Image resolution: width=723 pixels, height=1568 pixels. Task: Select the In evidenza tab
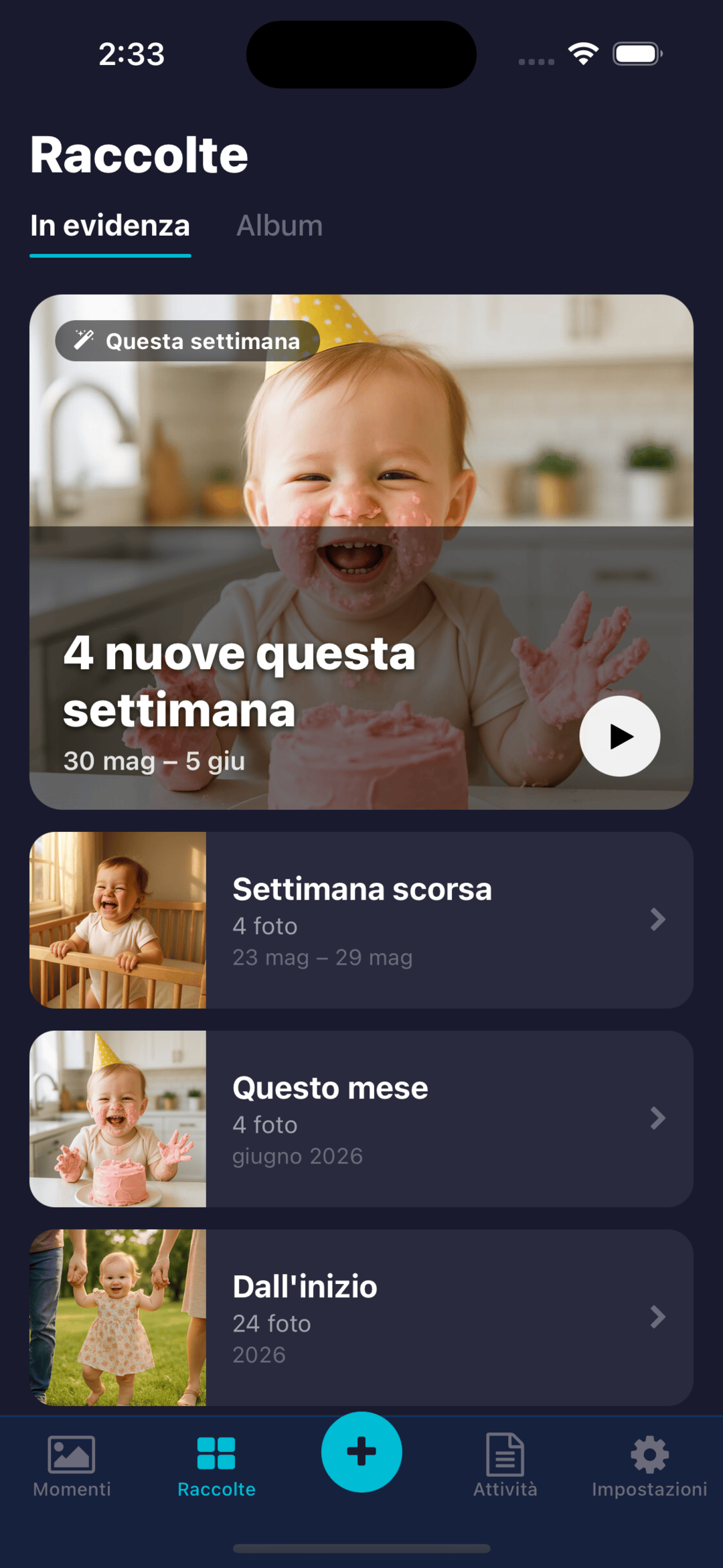click(x=110, y=226)
